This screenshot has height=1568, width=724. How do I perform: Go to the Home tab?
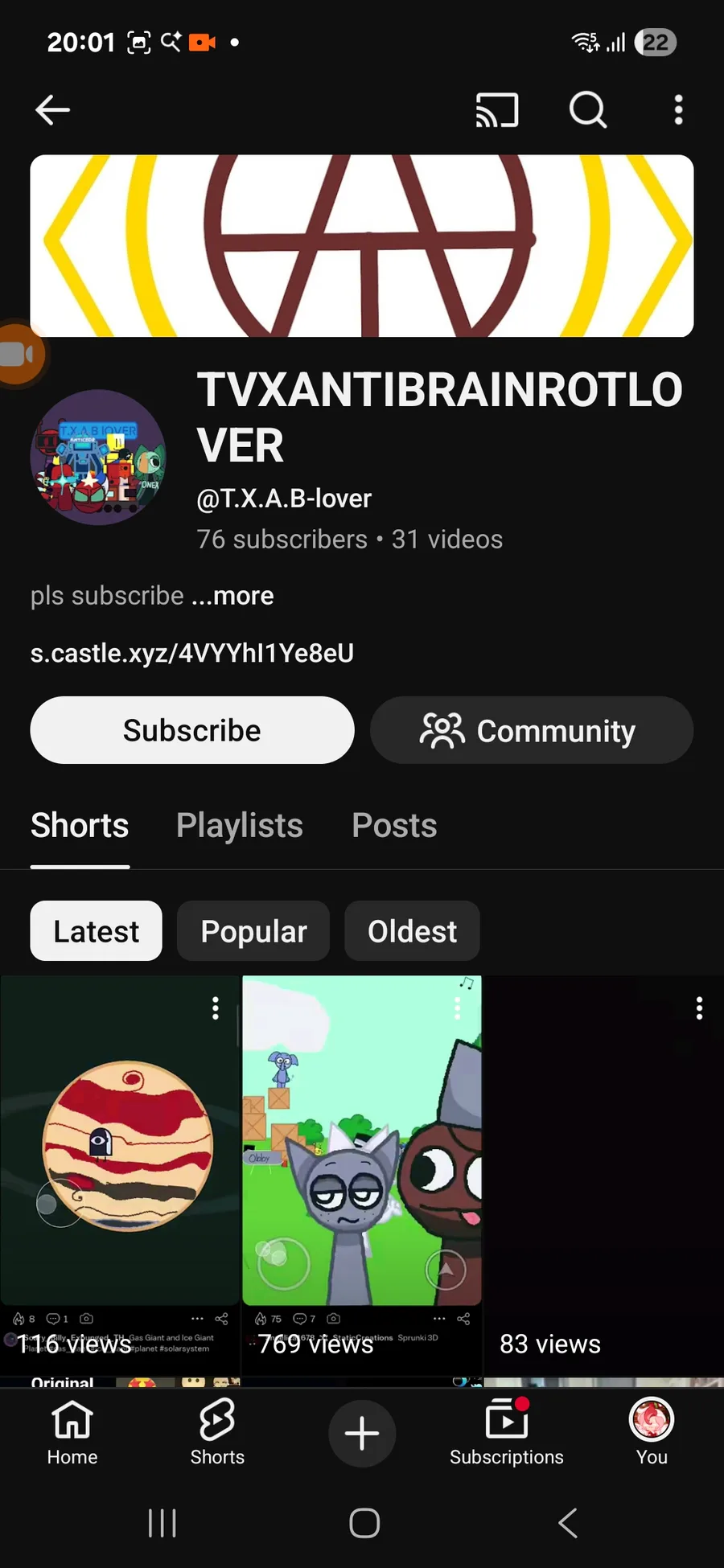pos(72,1433)
